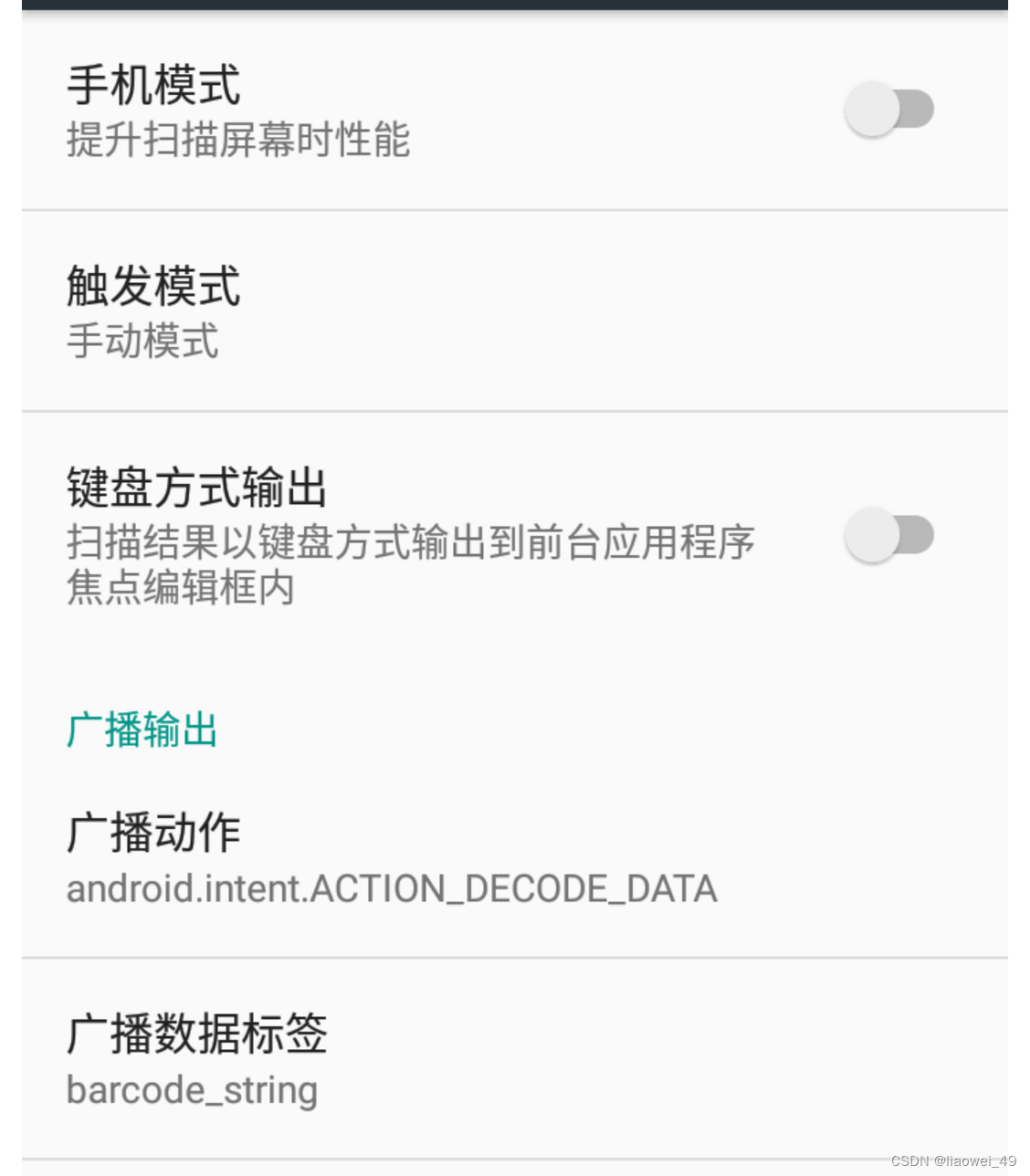Turn on 键盘方式输出 output switch

click(x=889, y=537)
